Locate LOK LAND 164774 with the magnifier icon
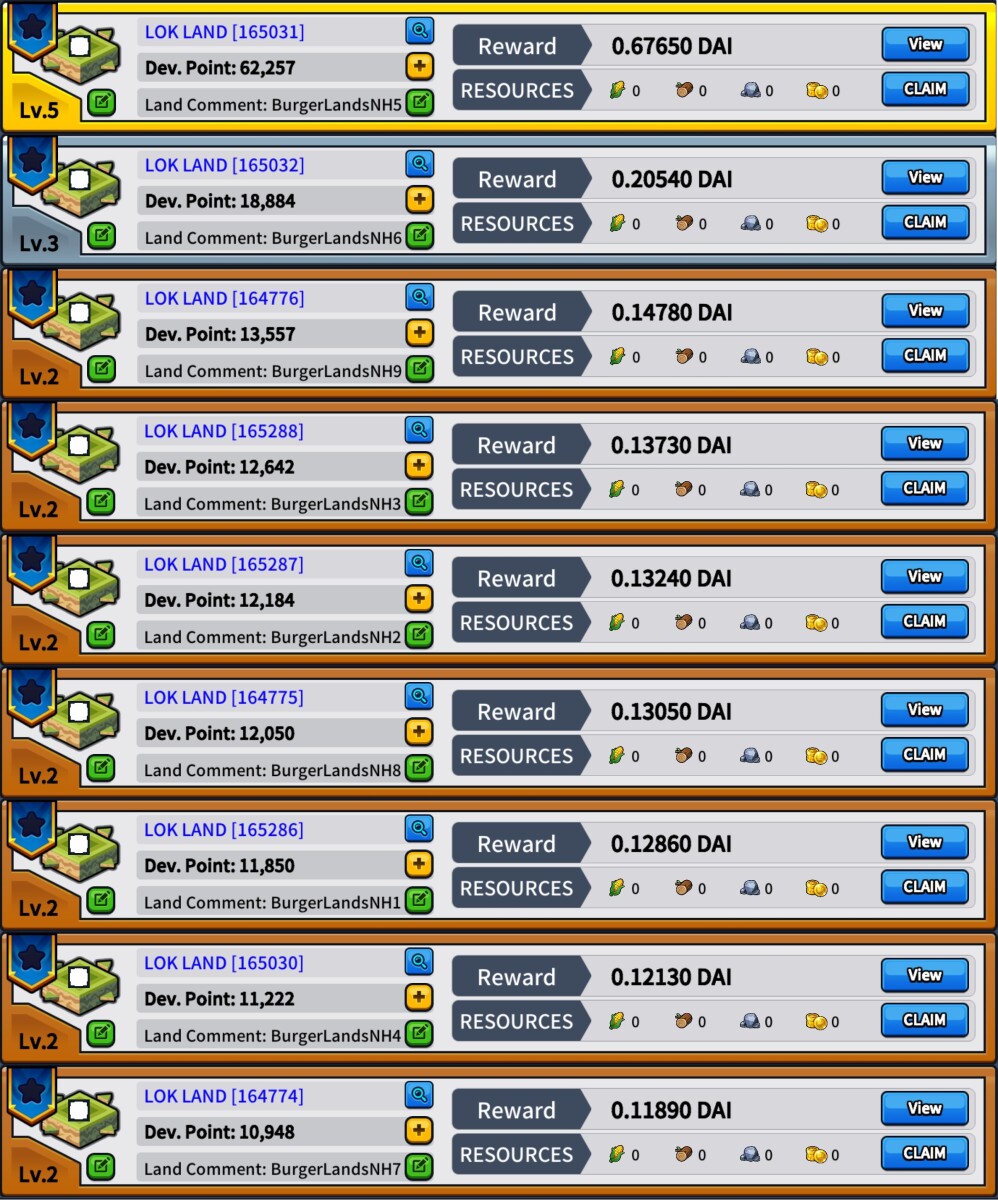This screenshot has width=998, height=1200. (x=419, y=1095)
